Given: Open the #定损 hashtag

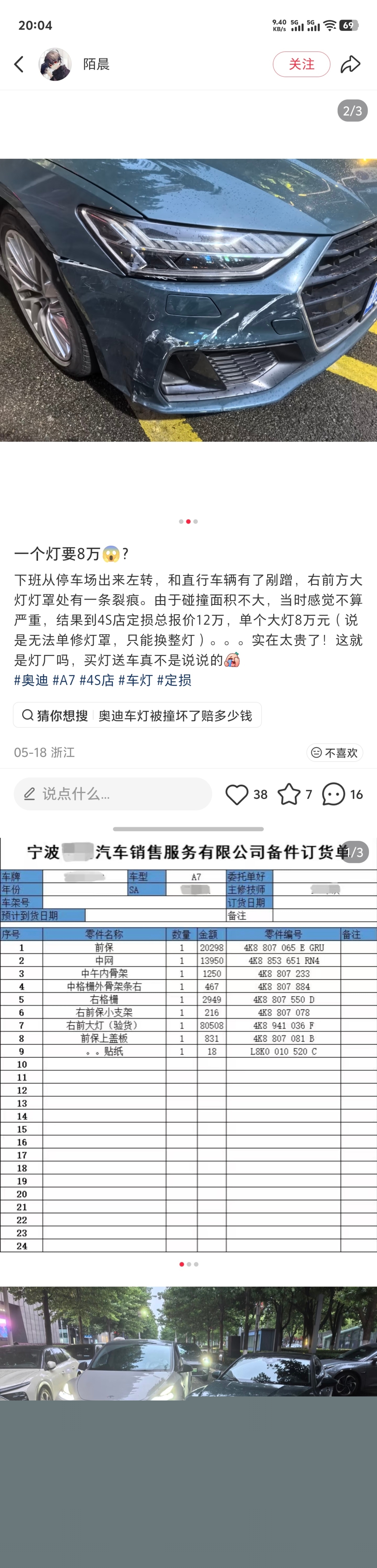Looking at the screenshot, I should [x=174, y=680].
